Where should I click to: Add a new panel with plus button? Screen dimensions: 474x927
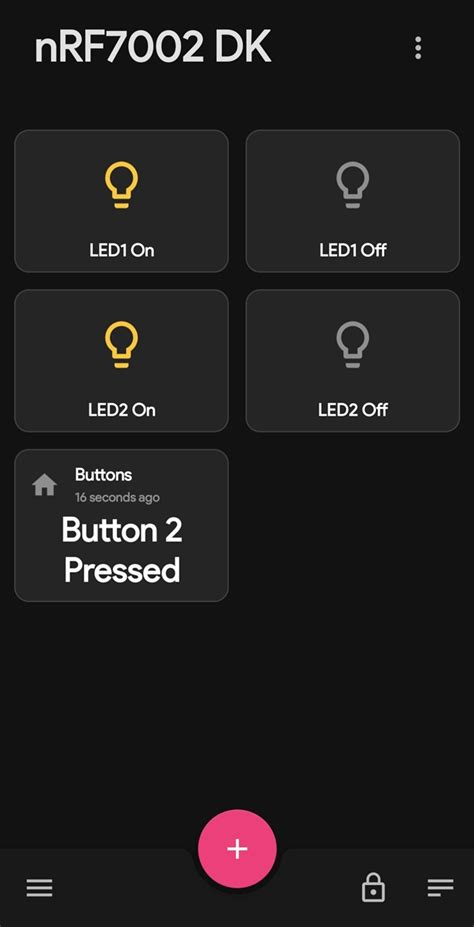click(237, 848)
